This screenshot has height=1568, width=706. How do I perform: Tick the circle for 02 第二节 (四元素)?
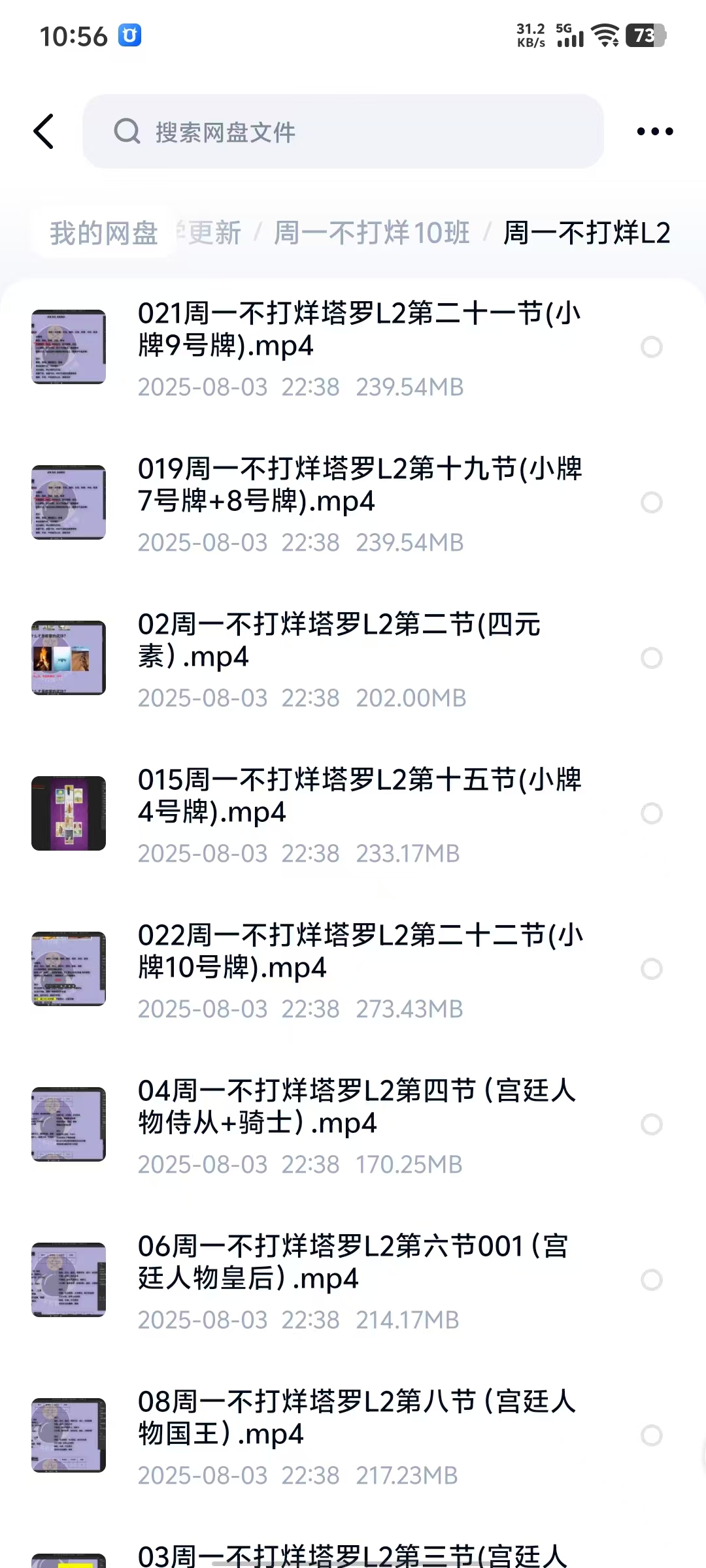(x=651, y=658)
